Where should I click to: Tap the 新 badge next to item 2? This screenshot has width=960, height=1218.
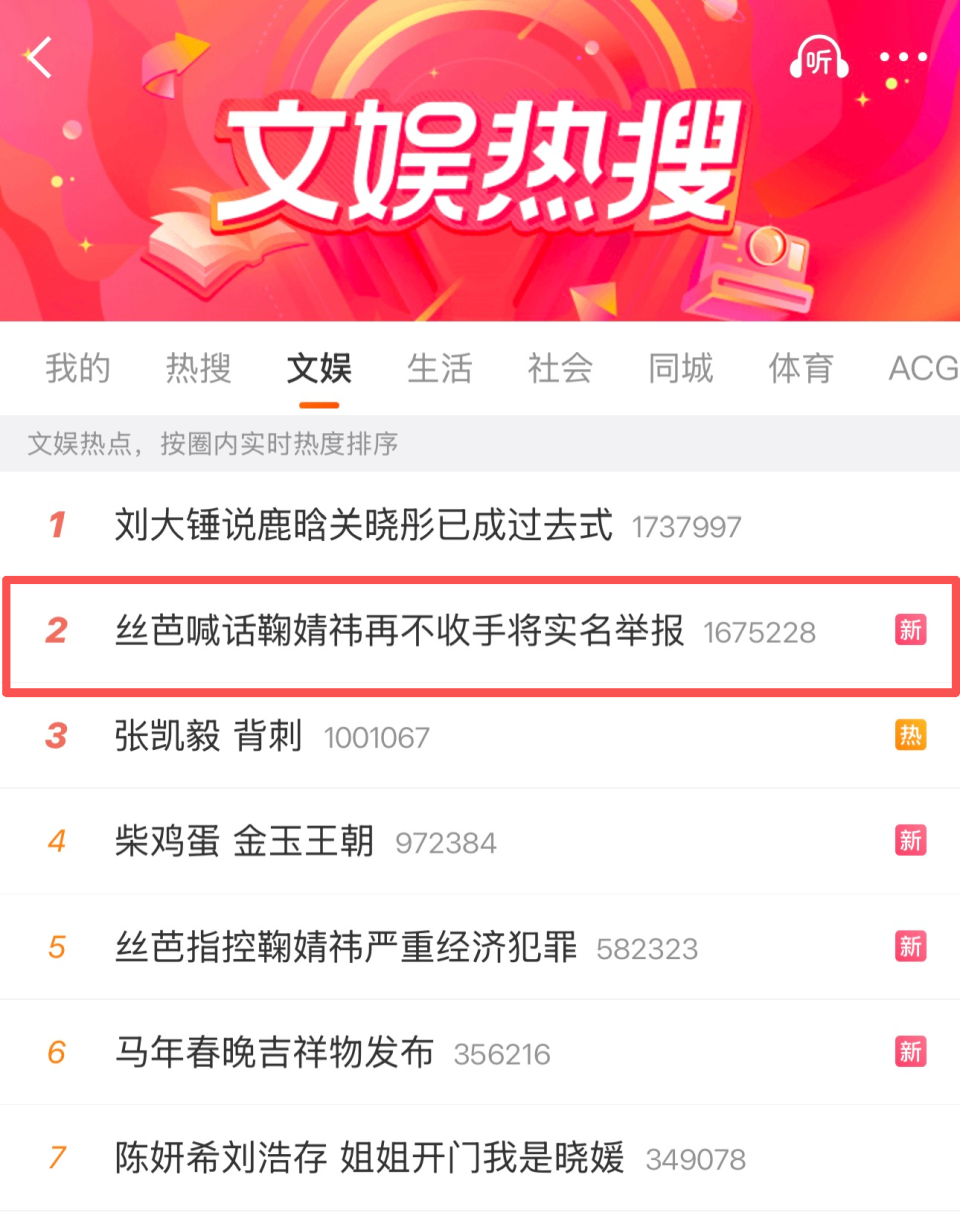pos(910,631)
